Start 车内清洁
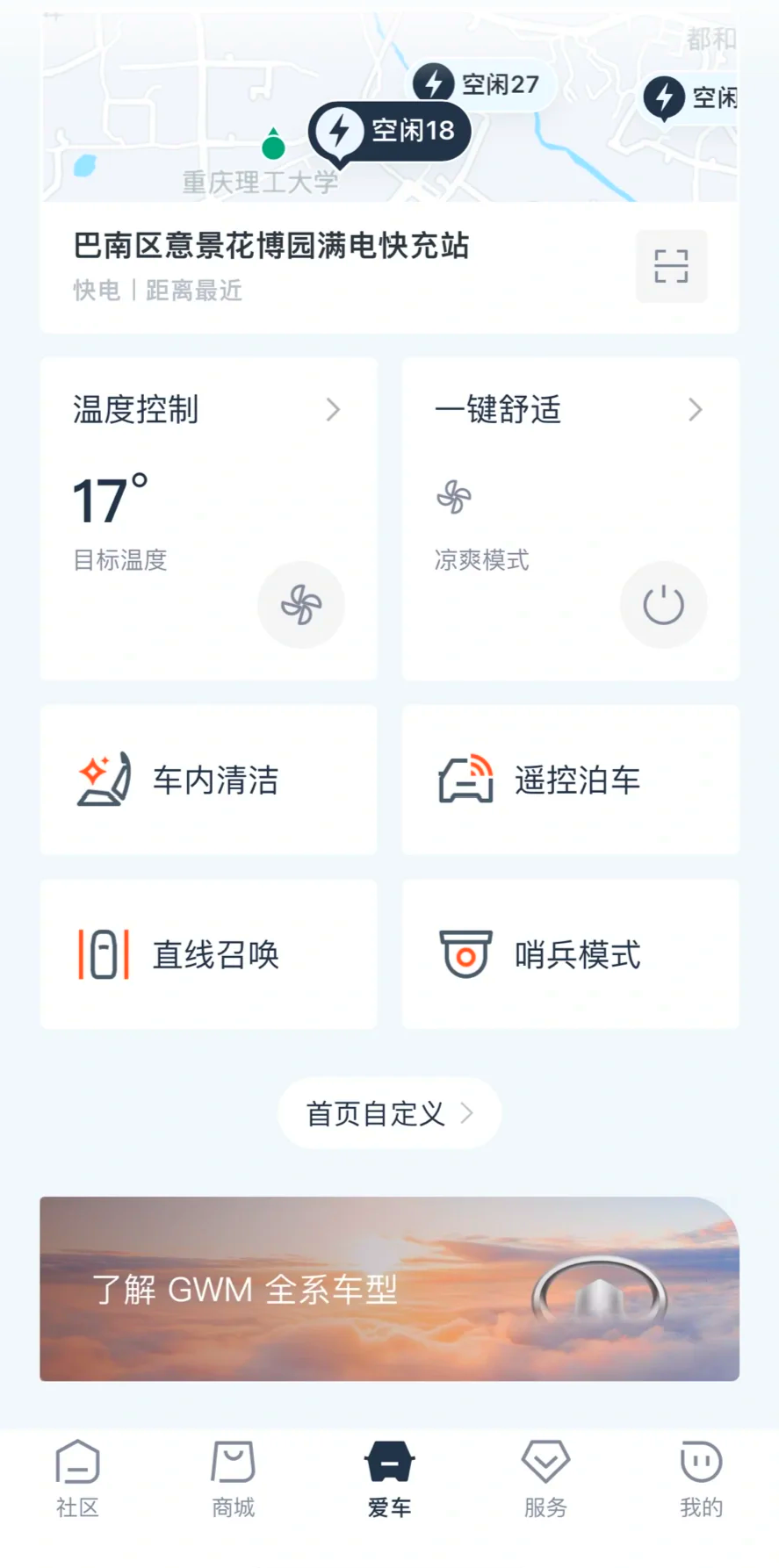Screen dimensions: 779x1568 click(209, 780)
